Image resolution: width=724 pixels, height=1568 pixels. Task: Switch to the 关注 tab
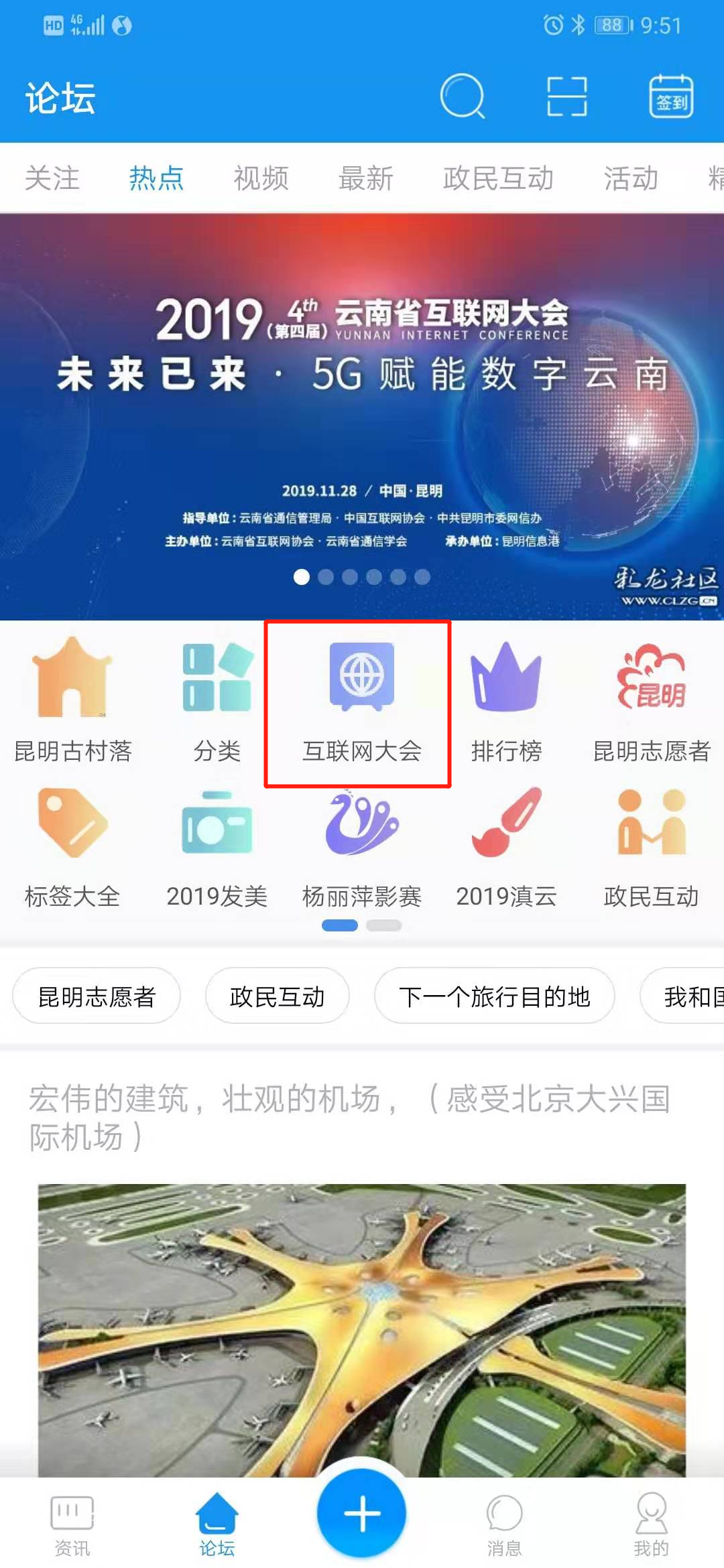pyautogui.click(x=52, y=178)
